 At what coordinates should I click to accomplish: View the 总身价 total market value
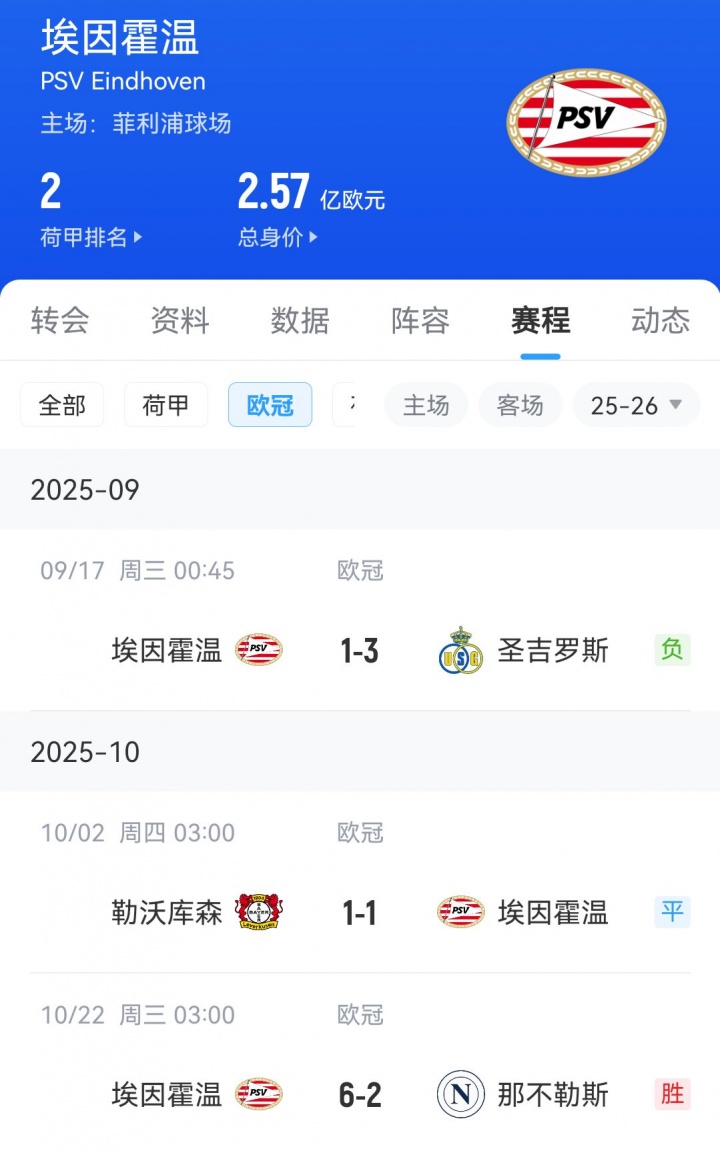tap(278, 237)
